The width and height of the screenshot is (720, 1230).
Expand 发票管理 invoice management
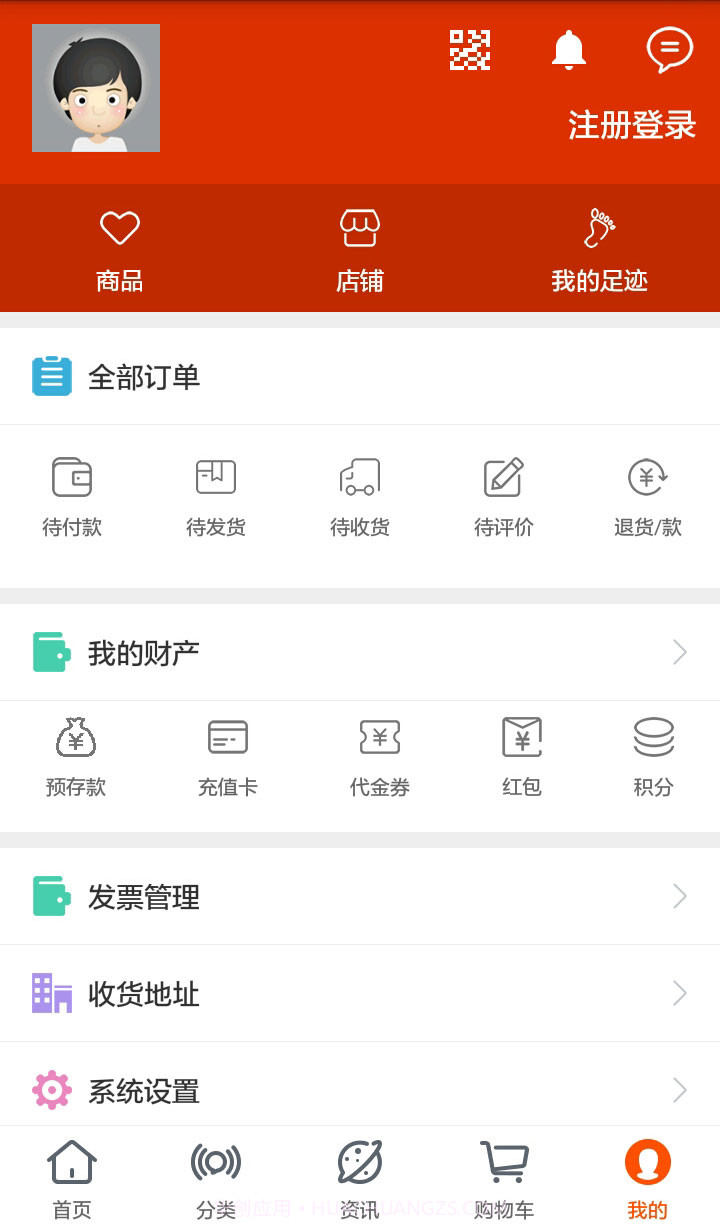click(x=360, y=896)
